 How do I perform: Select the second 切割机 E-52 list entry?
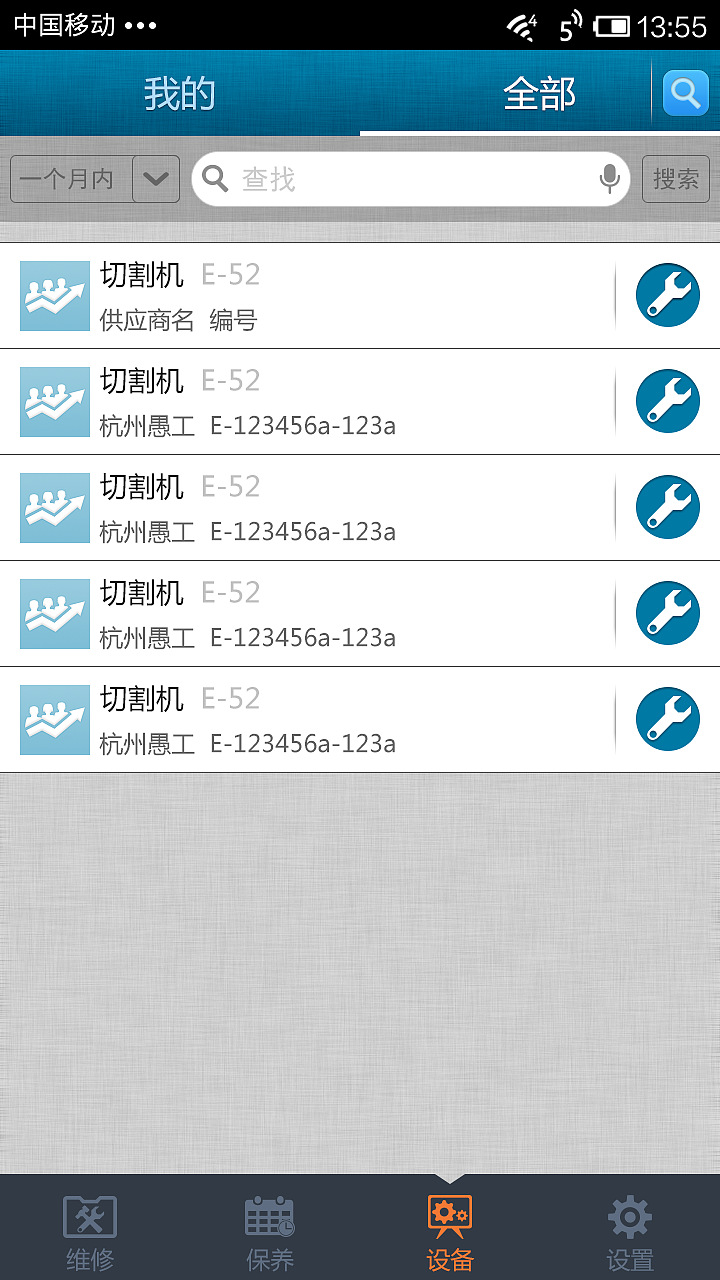click(300, 401)
